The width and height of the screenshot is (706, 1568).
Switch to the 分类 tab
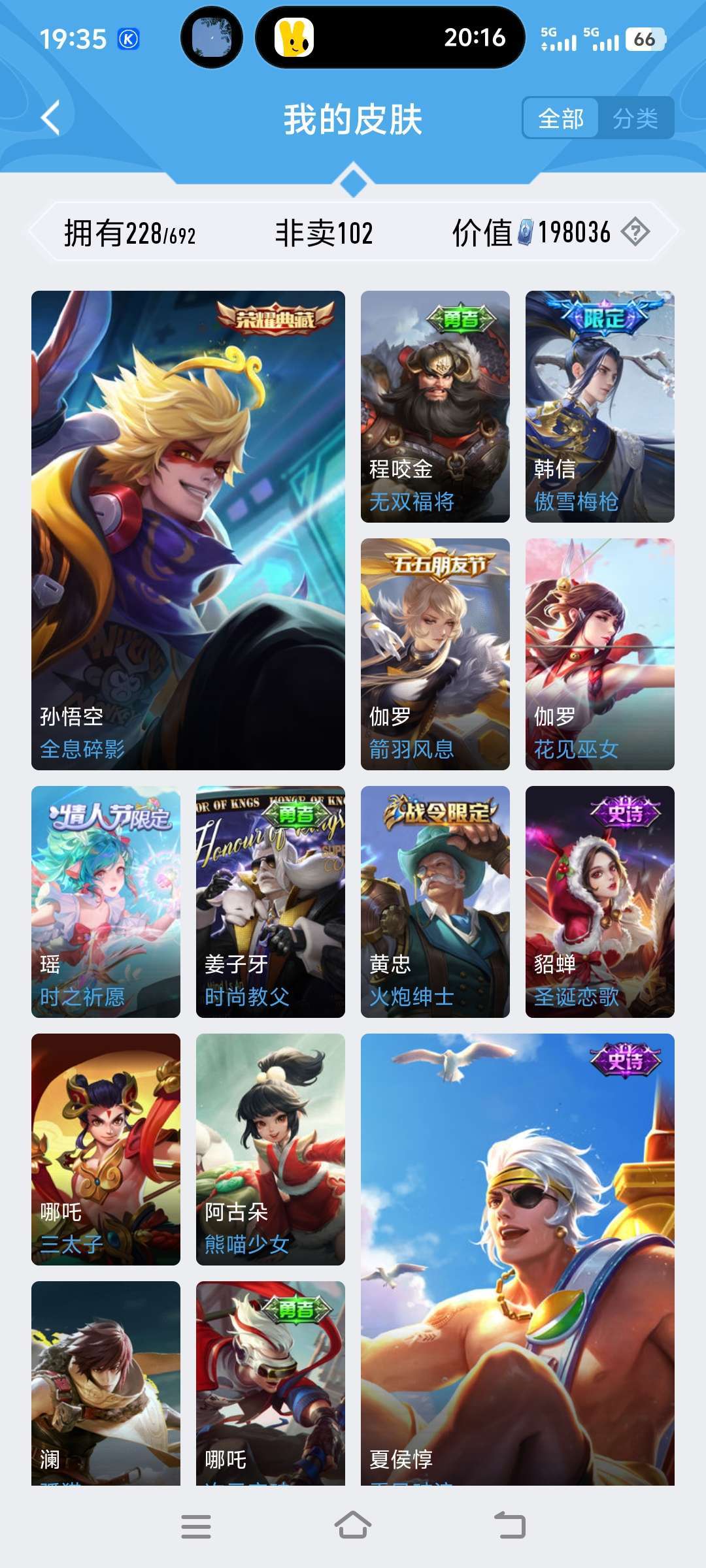[x=635, y=118]
